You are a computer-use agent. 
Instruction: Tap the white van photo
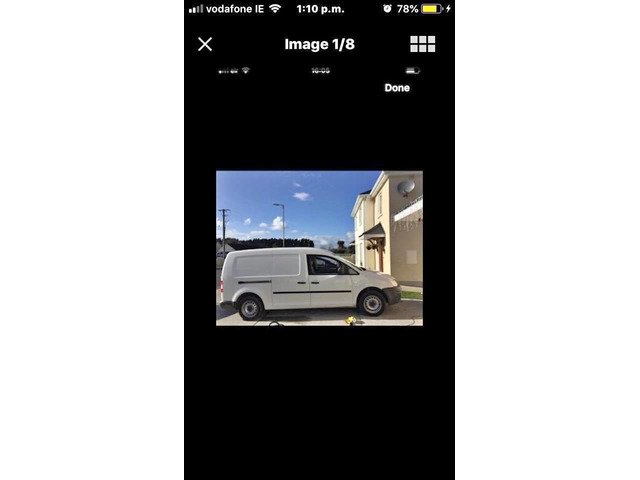(319, 248)
